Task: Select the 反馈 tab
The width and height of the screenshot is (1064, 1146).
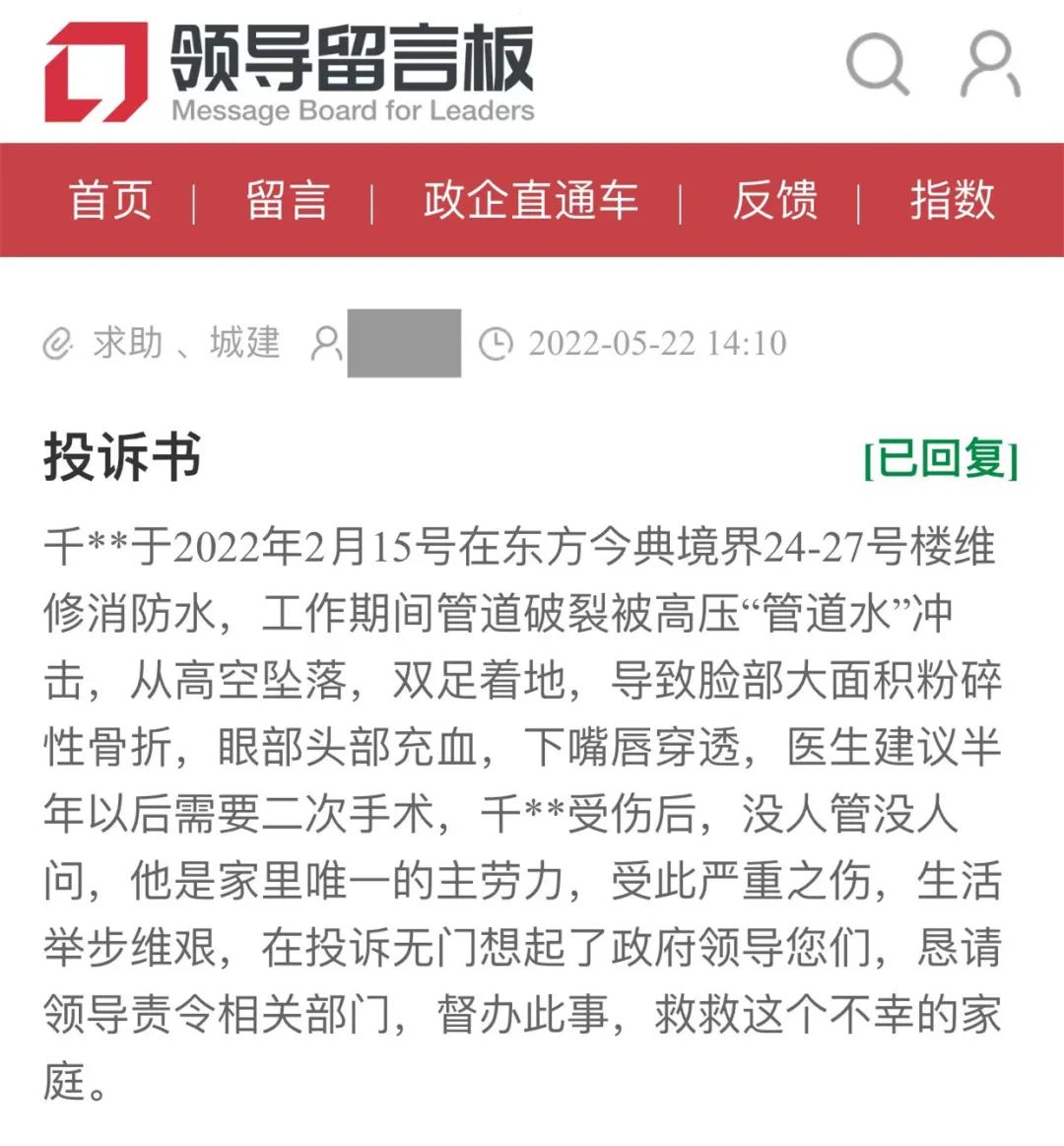Action: pos(774,200)
